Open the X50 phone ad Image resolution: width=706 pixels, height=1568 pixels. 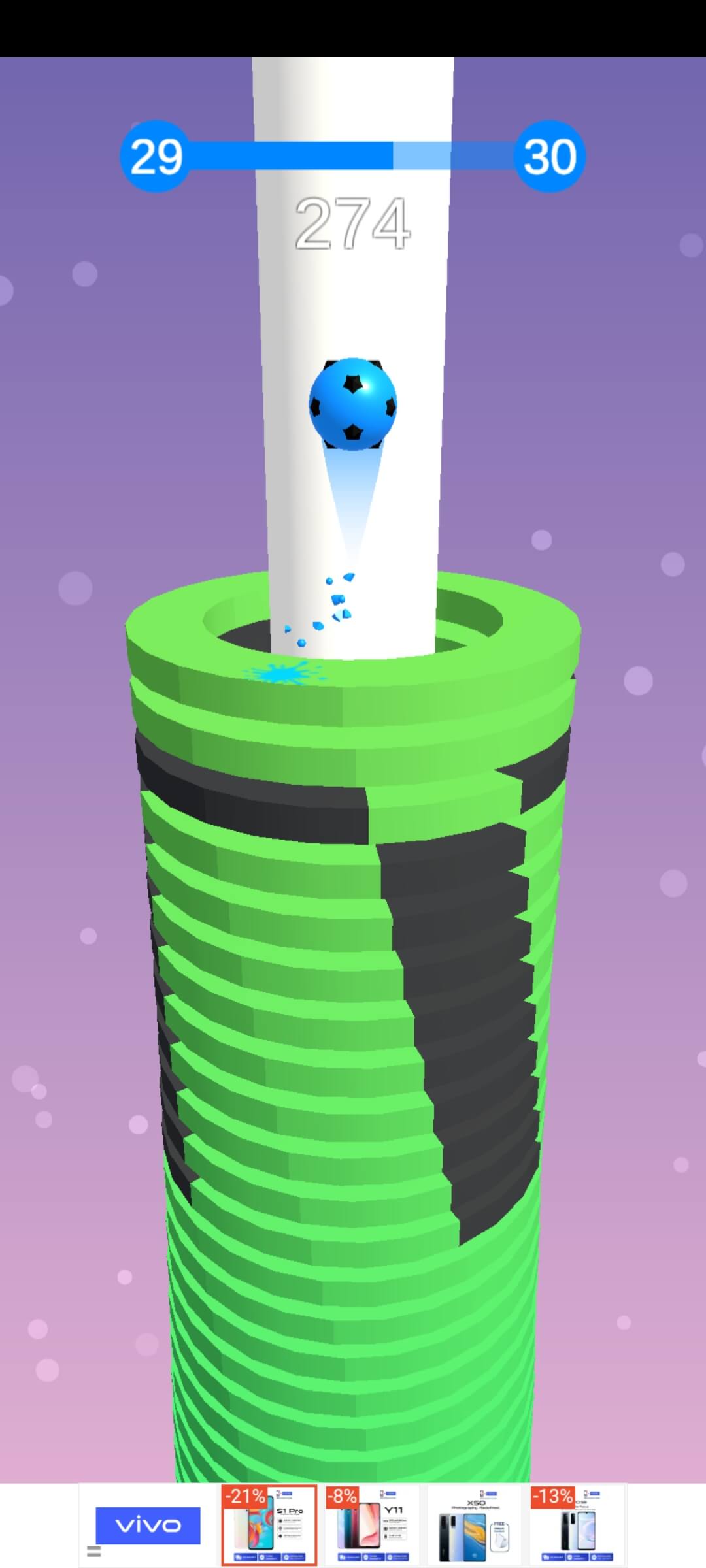pos(475,1525)
